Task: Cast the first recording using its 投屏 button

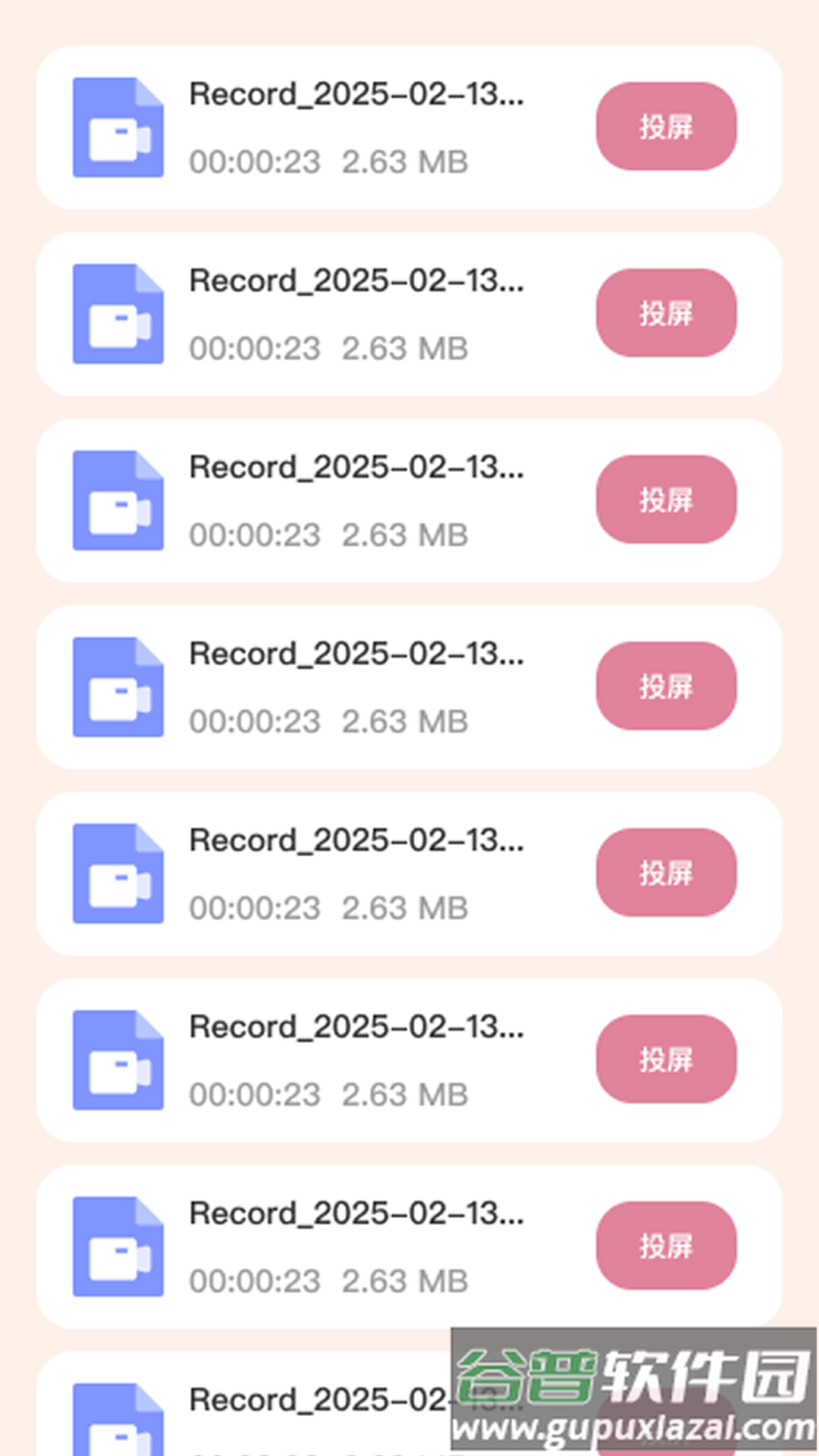Action: coord(665,127)
